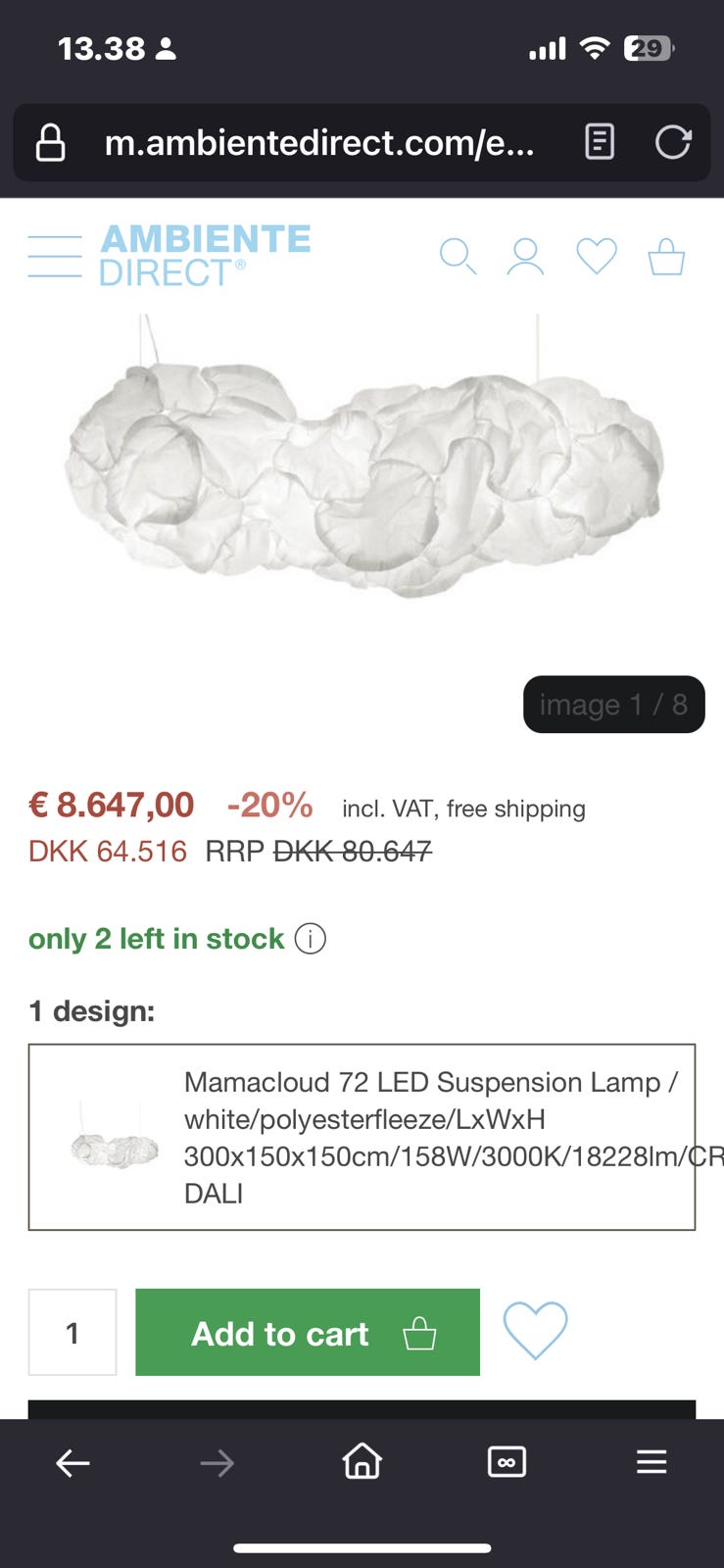Tap the browser address bar
Screen dimensions: 724x1568
(x=318, y=143)
